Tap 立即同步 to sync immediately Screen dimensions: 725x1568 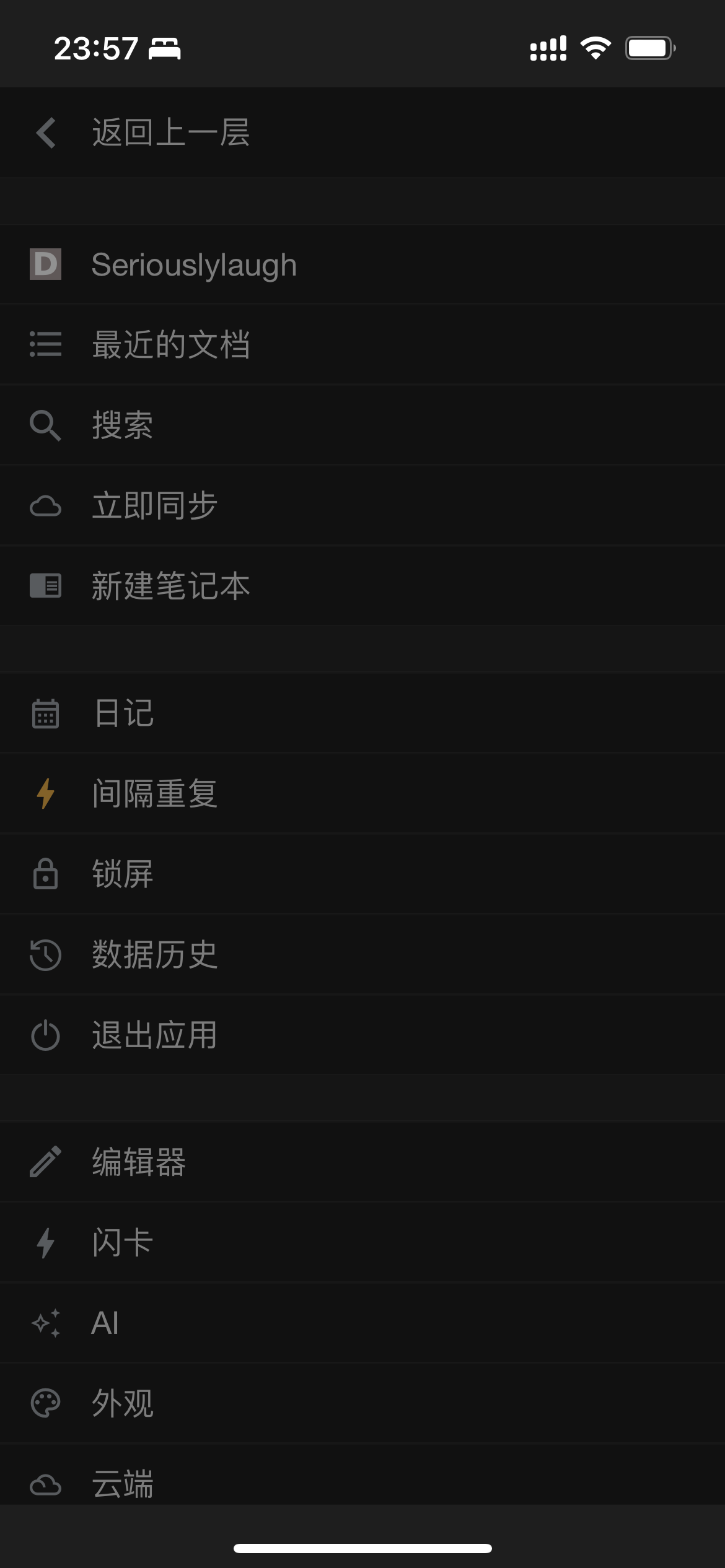pos(155,505)
